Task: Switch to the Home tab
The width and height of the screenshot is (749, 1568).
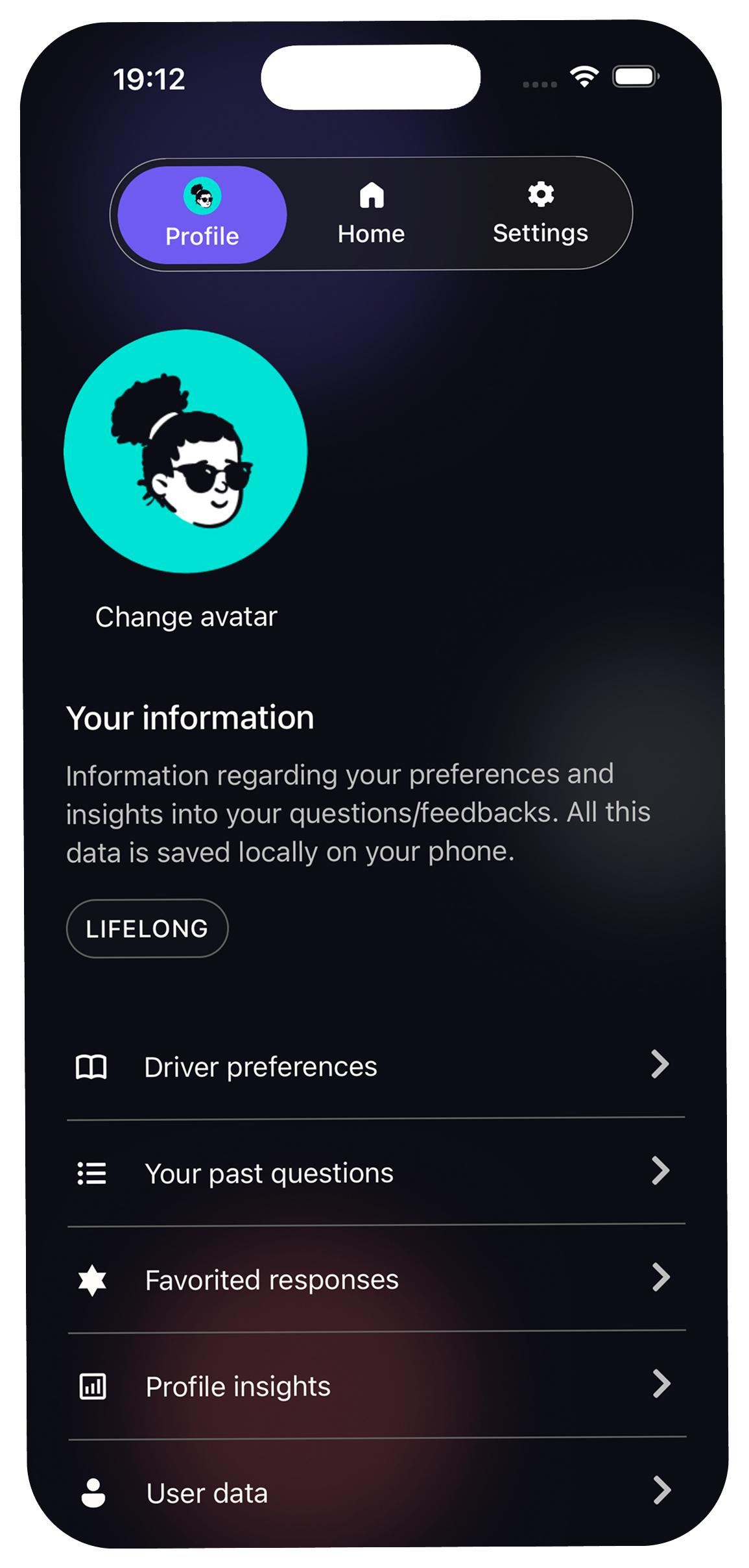Action: pyautogui.click(x=371, y=214)
